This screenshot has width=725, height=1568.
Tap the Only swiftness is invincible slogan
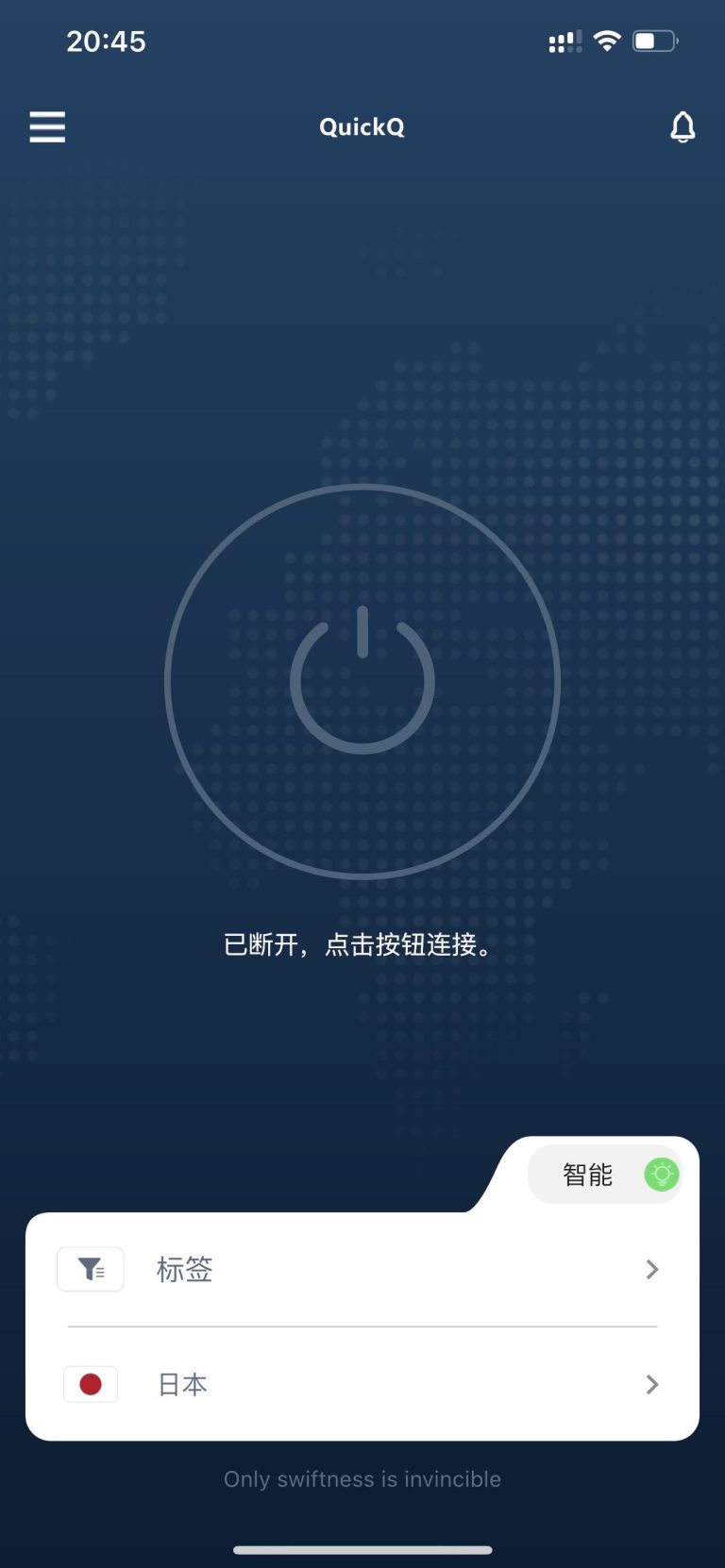click(x=362, y=1478)
